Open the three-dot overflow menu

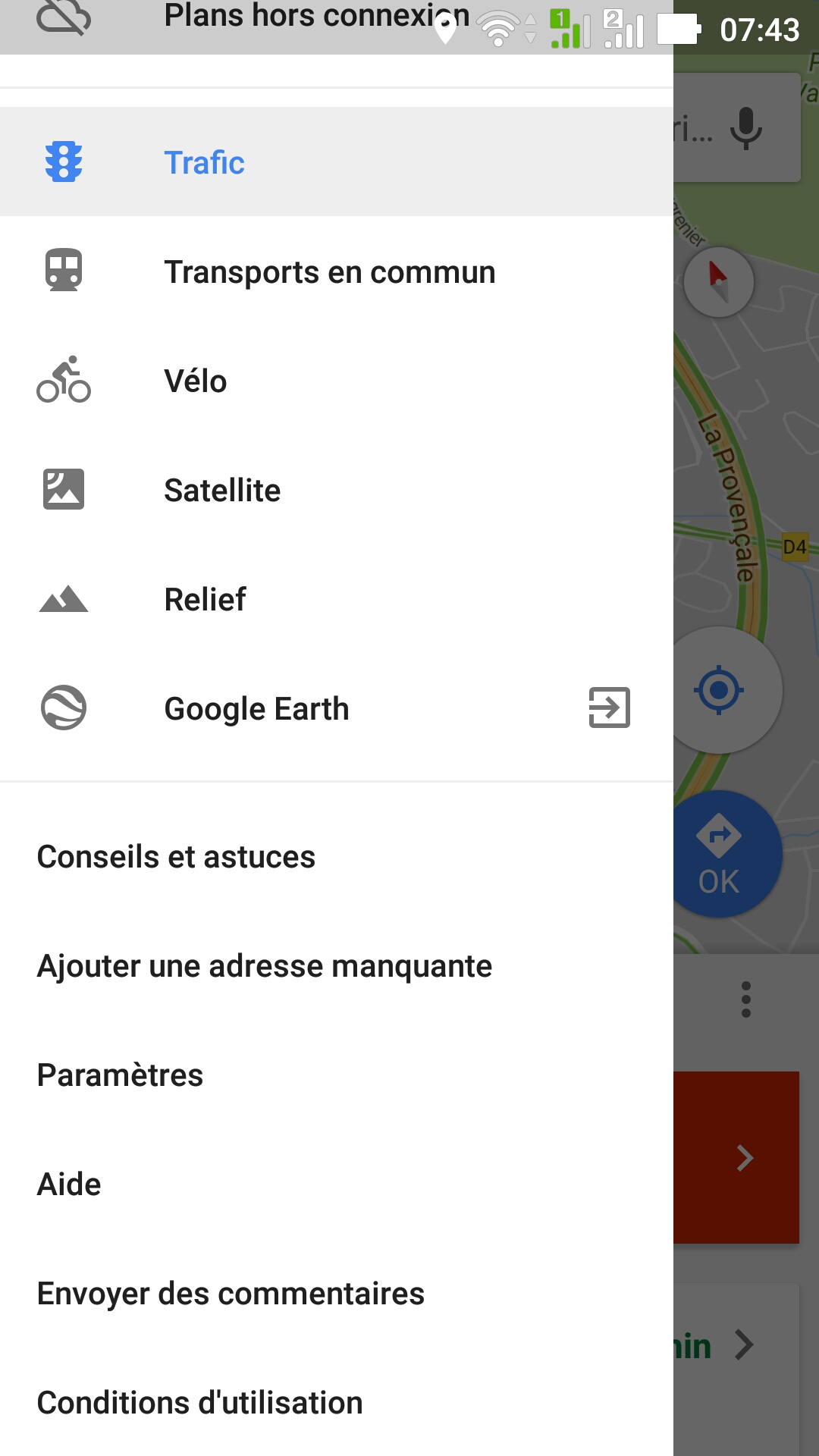click(746, 999)
